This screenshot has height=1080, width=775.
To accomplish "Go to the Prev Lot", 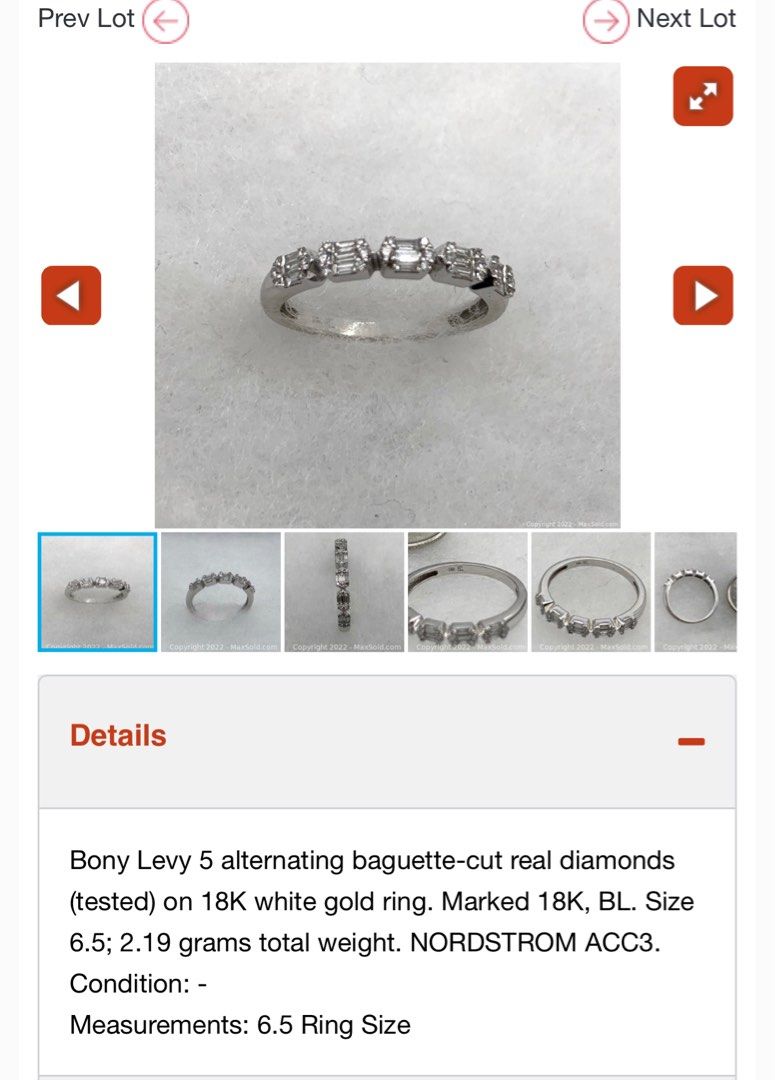I will (x=112, y=20).
